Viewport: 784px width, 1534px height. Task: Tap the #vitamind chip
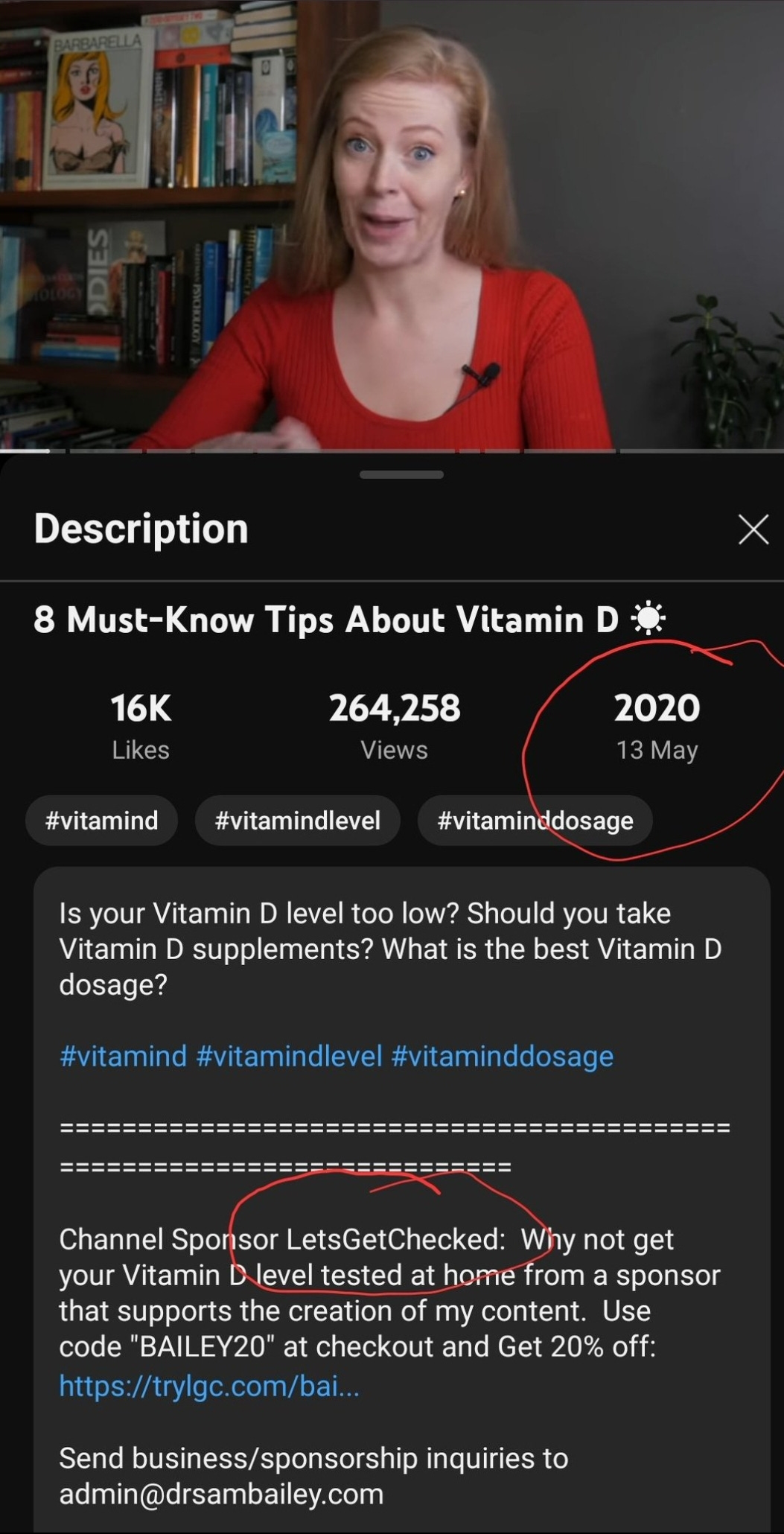[101, 821]
